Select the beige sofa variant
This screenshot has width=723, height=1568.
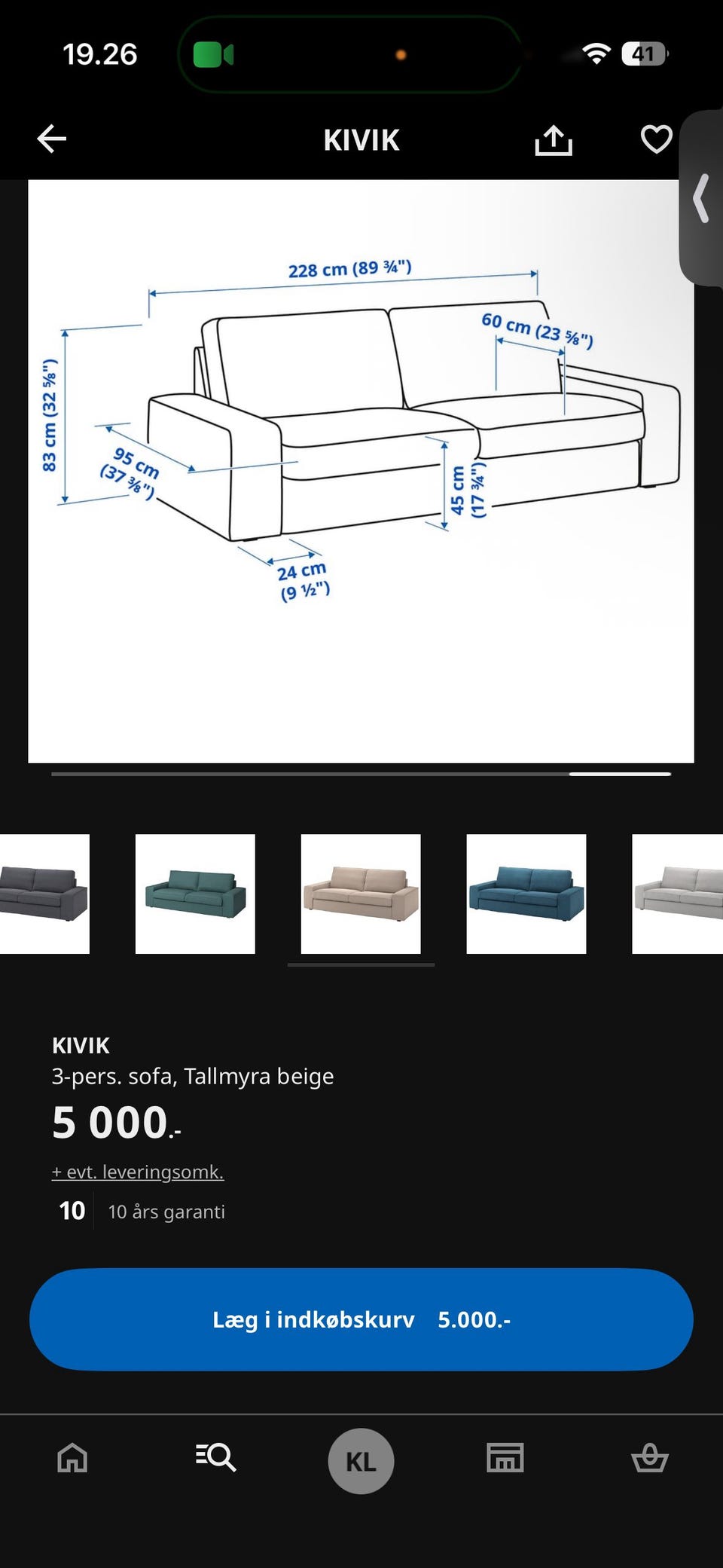[x=361, y=894]
